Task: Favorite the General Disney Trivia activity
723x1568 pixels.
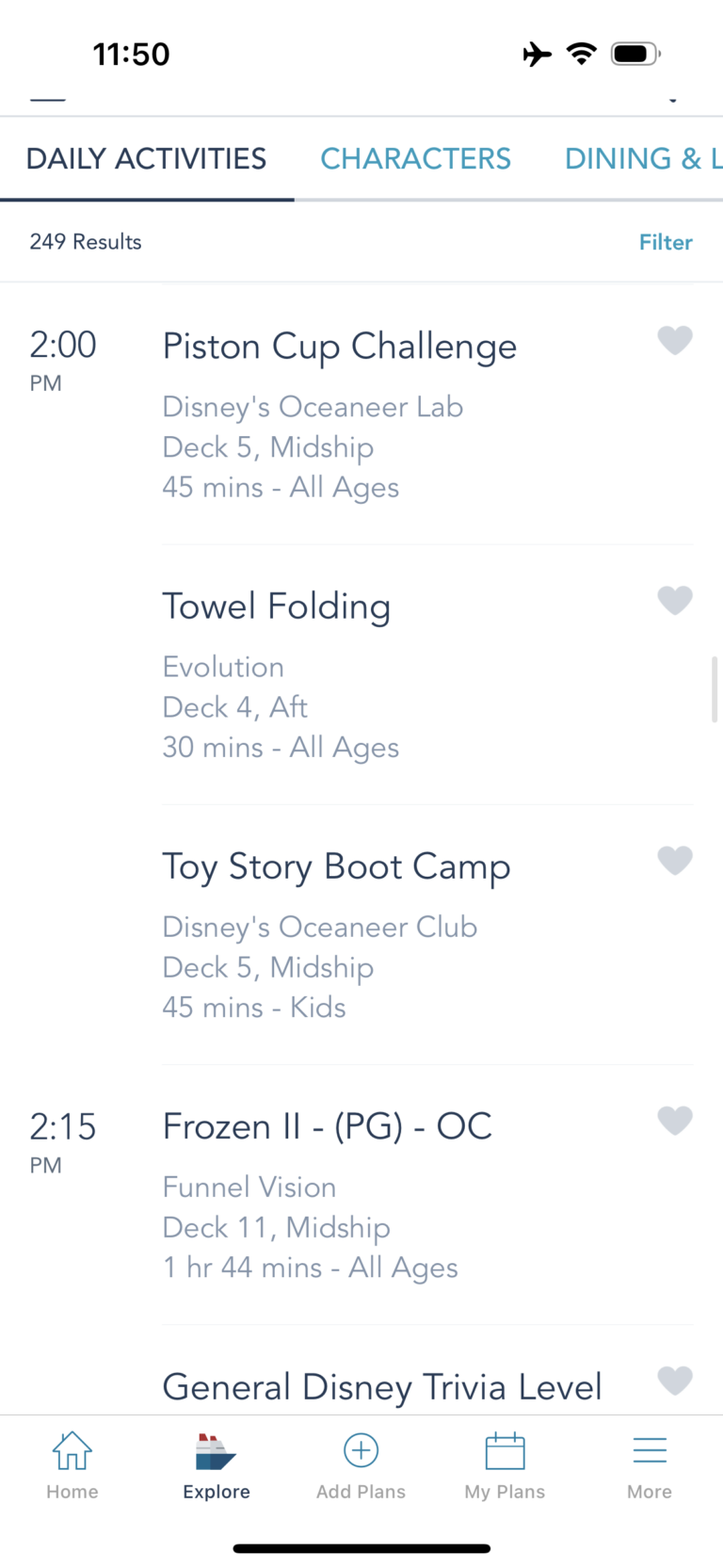Action: tap(675, 1381)
